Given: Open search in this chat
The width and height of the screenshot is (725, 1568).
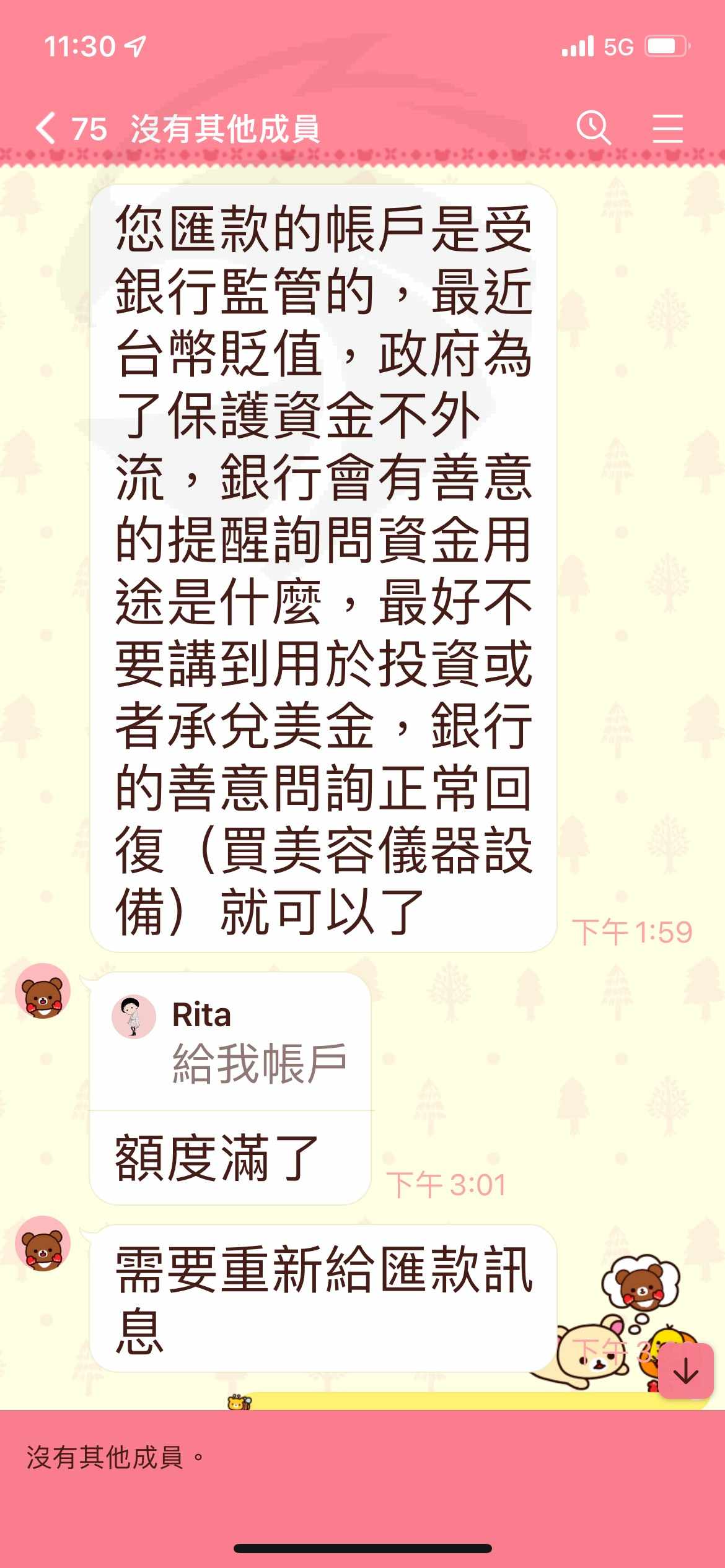Looking at the screenshot, I should coord(594,128).
